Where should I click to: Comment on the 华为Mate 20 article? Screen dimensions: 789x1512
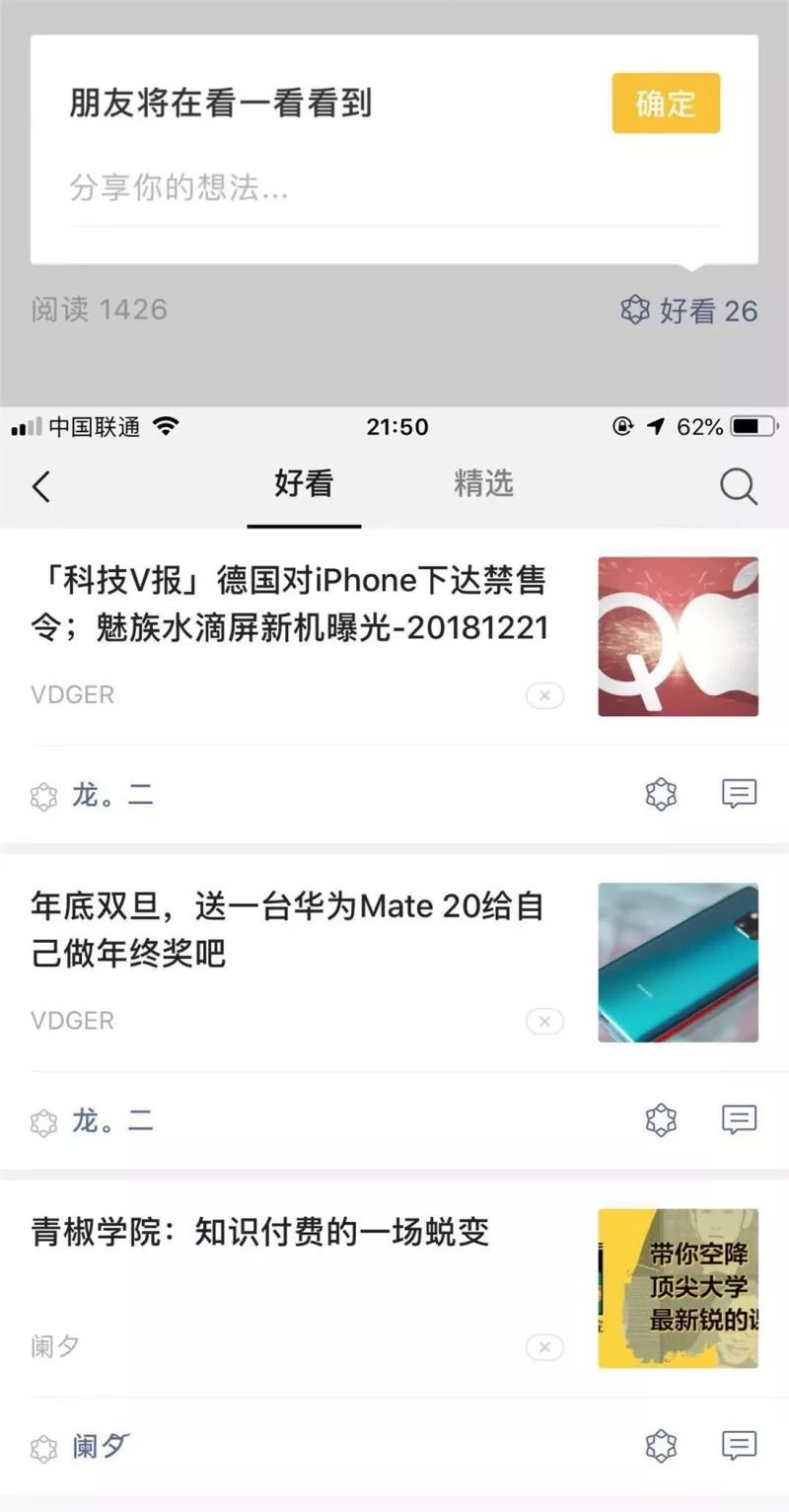point(739,1119)
